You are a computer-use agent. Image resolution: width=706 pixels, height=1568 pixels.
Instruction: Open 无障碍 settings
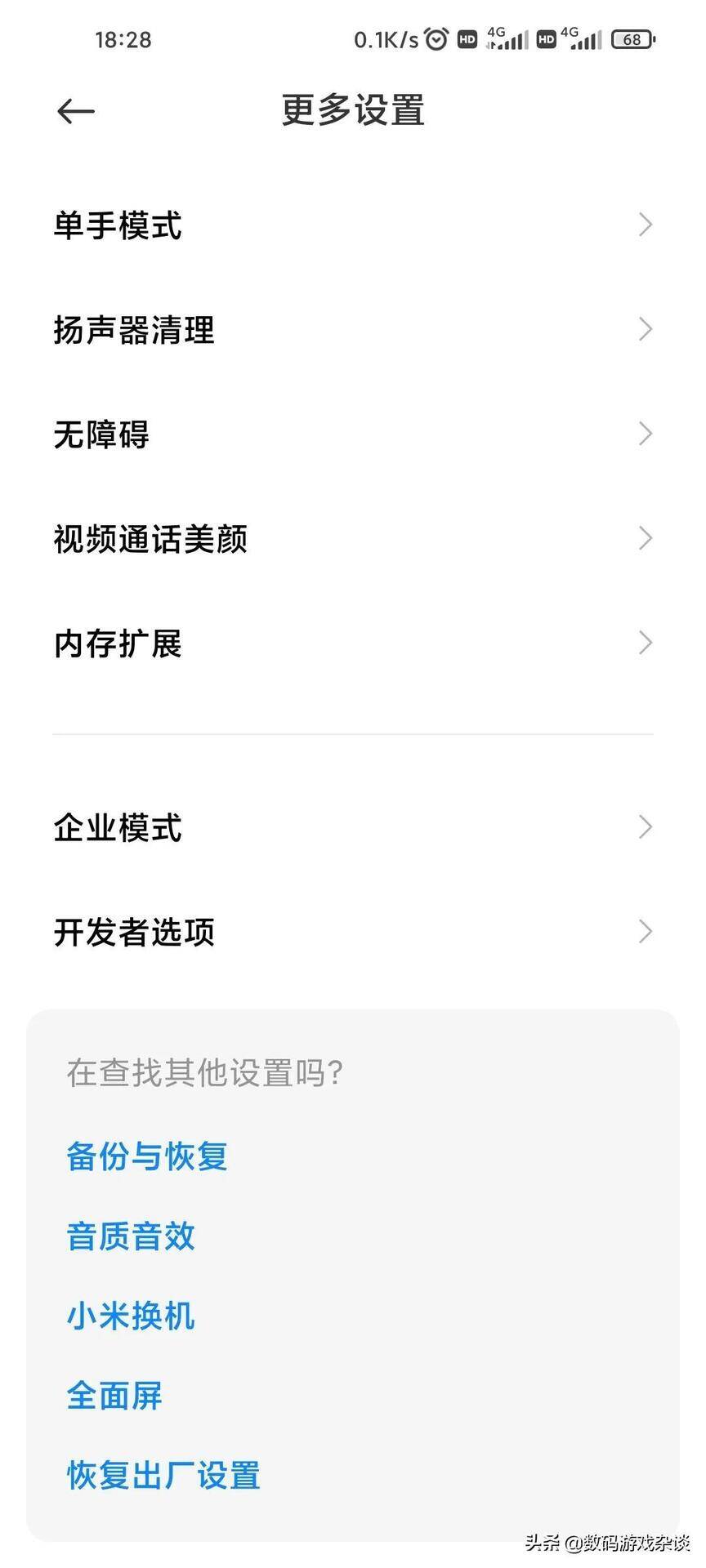tap(353, 434)
